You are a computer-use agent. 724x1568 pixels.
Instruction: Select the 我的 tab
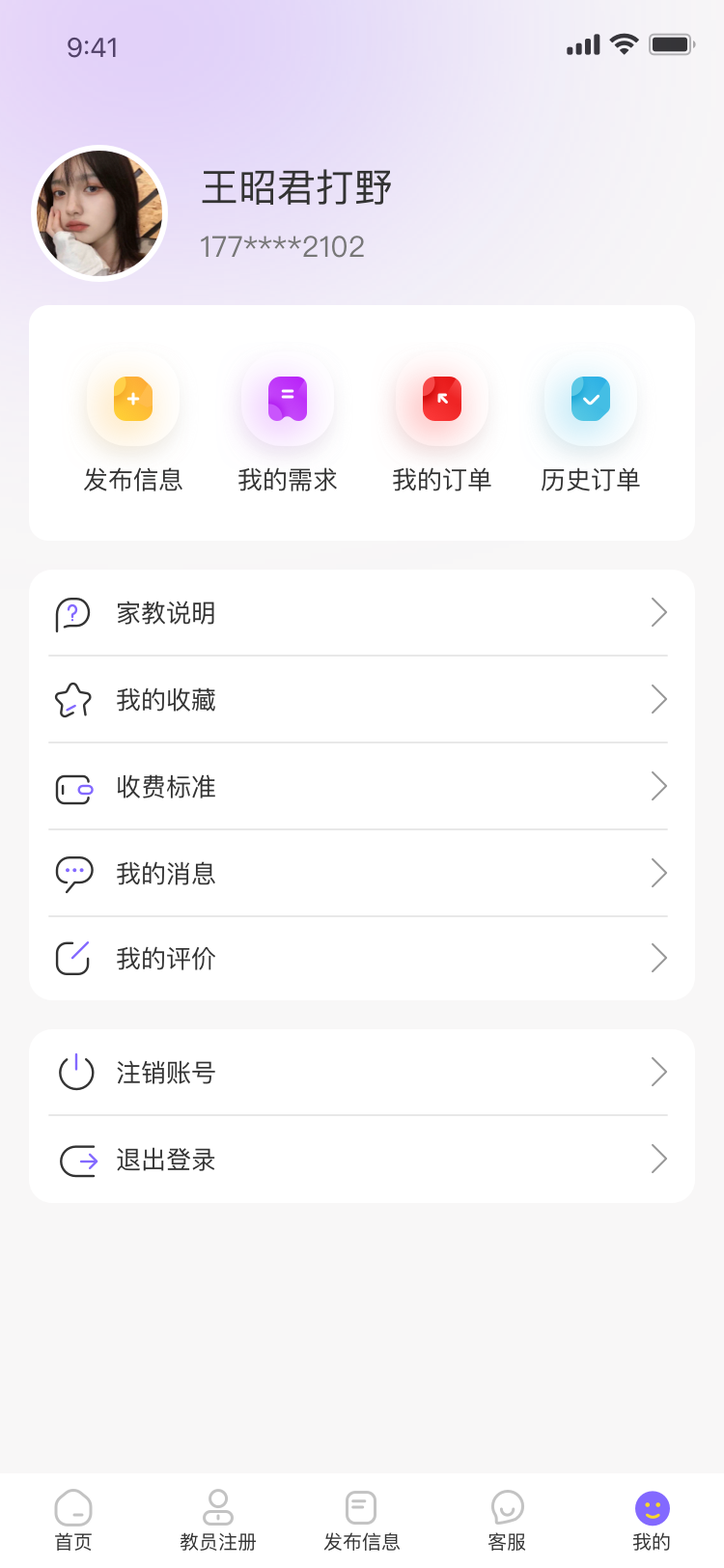coord(652,1520)
